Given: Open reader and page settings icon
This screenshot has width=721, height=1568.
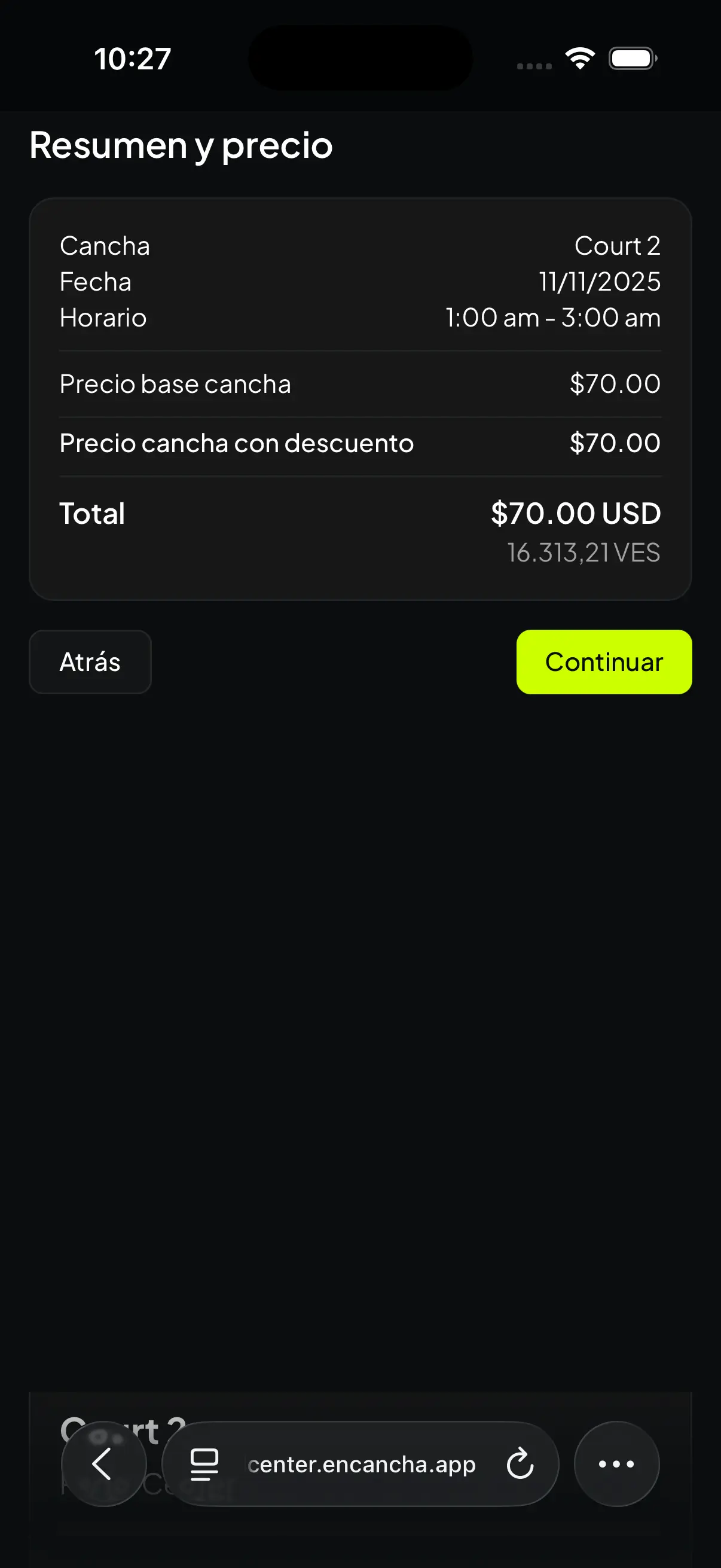Looking at the screenshot, I should [203, 1464].
